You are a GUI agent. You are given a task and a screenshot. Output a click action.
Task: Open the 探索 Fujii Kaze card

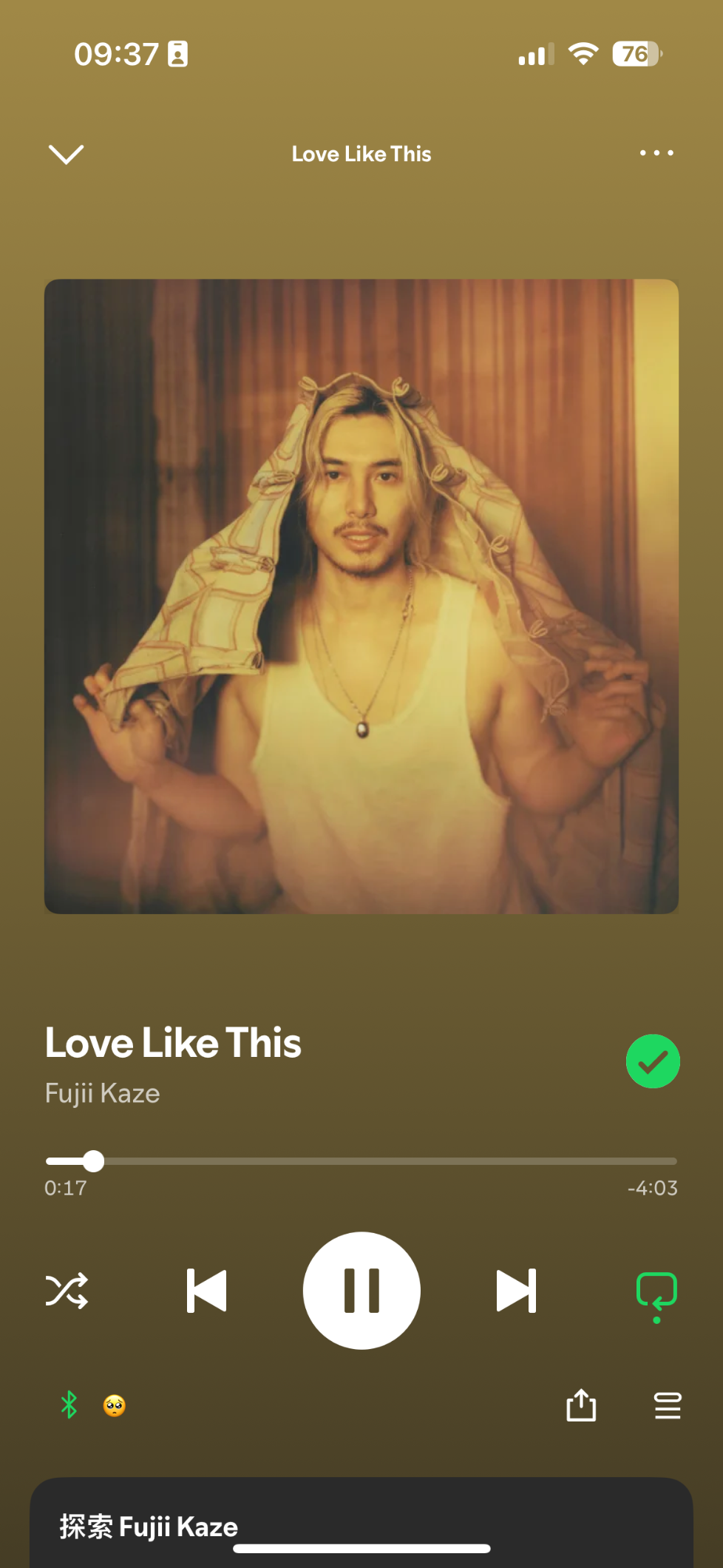pyautogui.click(x=361, y=1523)
